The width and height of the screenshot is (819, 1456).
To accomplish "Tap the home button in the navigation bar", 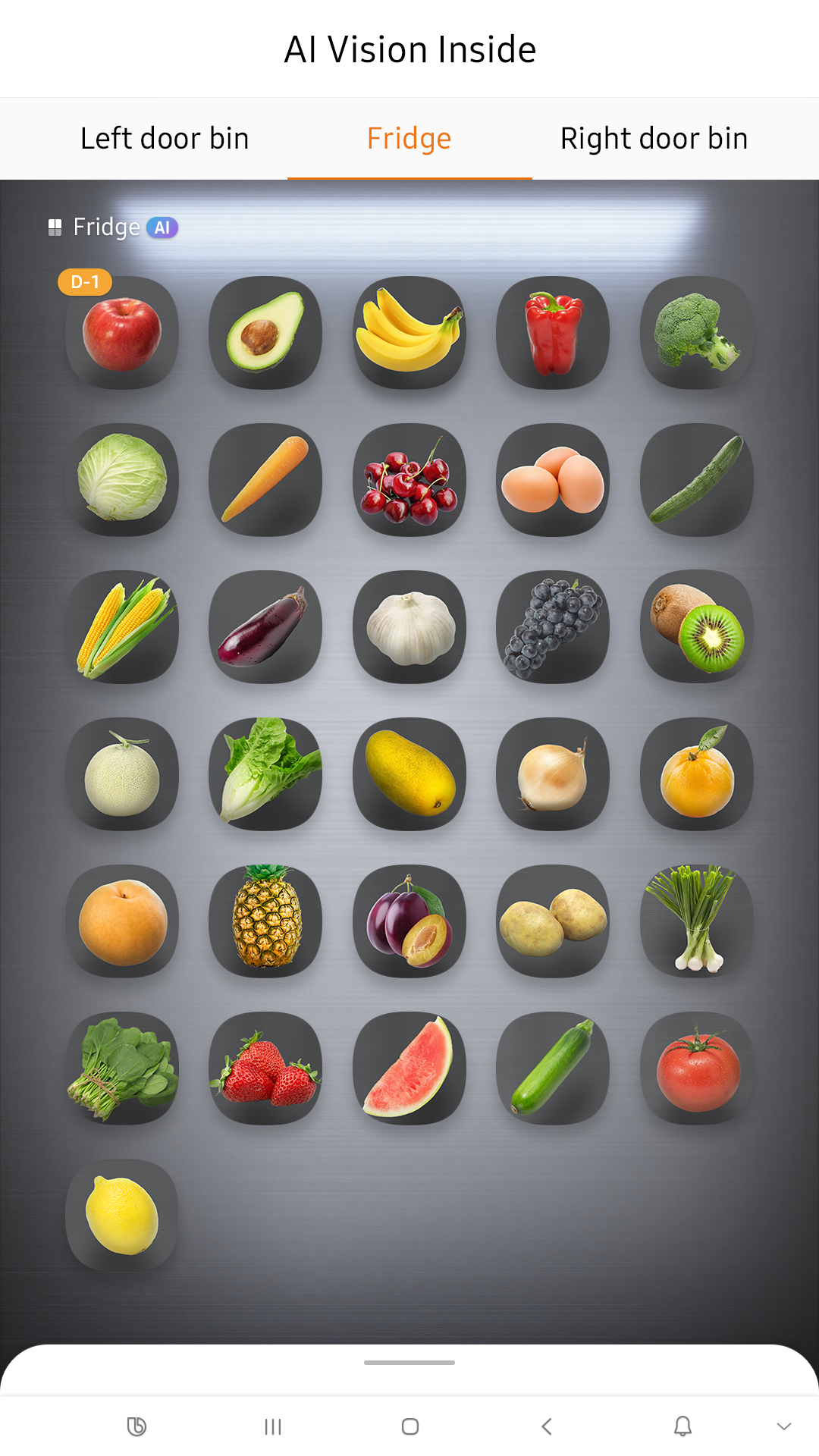I will pos(409,1425).
